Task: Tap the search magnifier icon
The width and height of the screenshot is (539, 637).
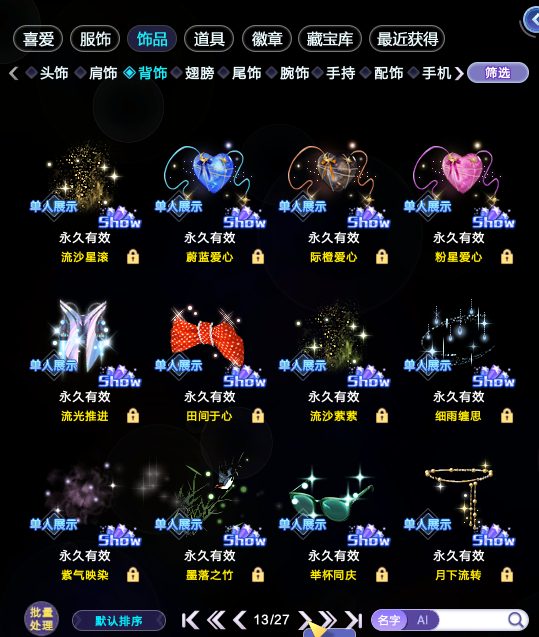Action: (516, 620)
